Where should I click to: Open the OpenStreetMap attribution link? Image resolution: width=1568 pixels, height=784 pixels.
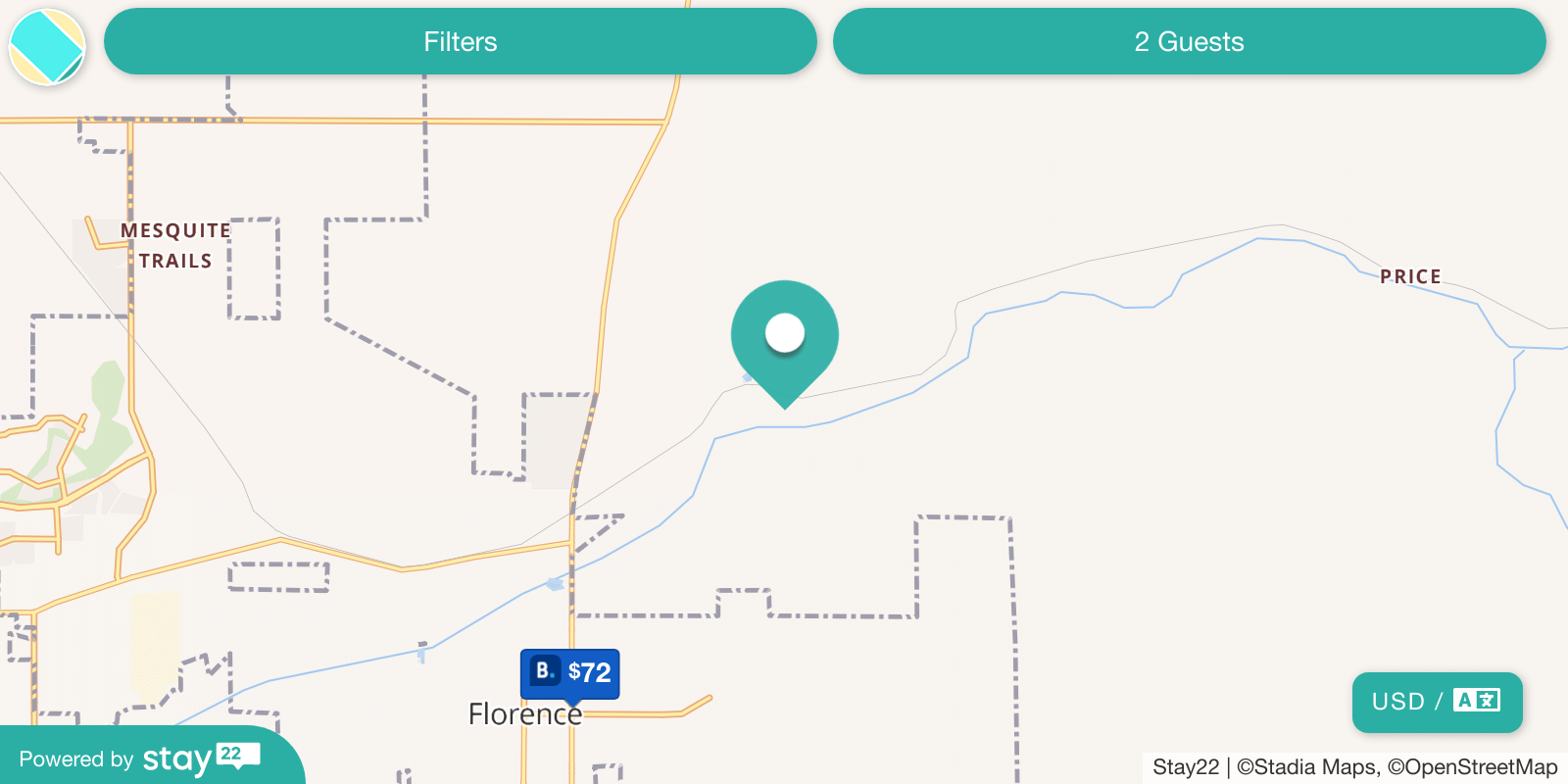tap(1472, 767)
